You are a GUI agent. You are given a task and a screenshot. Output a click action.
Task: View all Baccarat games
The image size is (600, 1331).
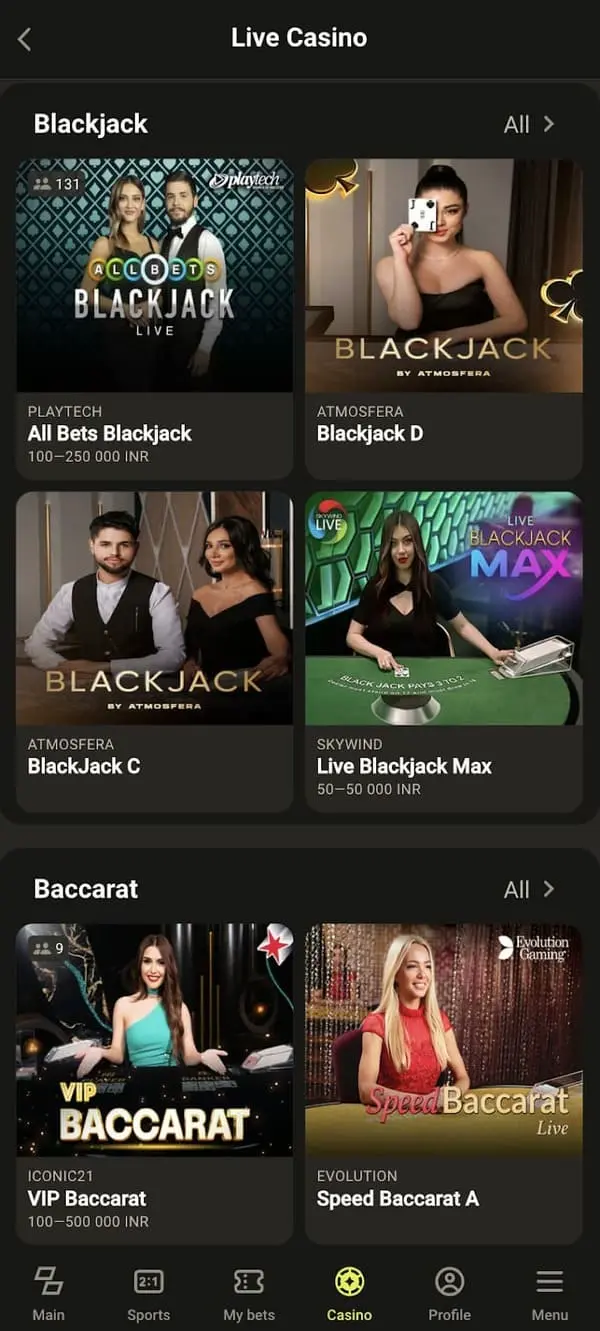pyautogui.click(x=529, y=889)
